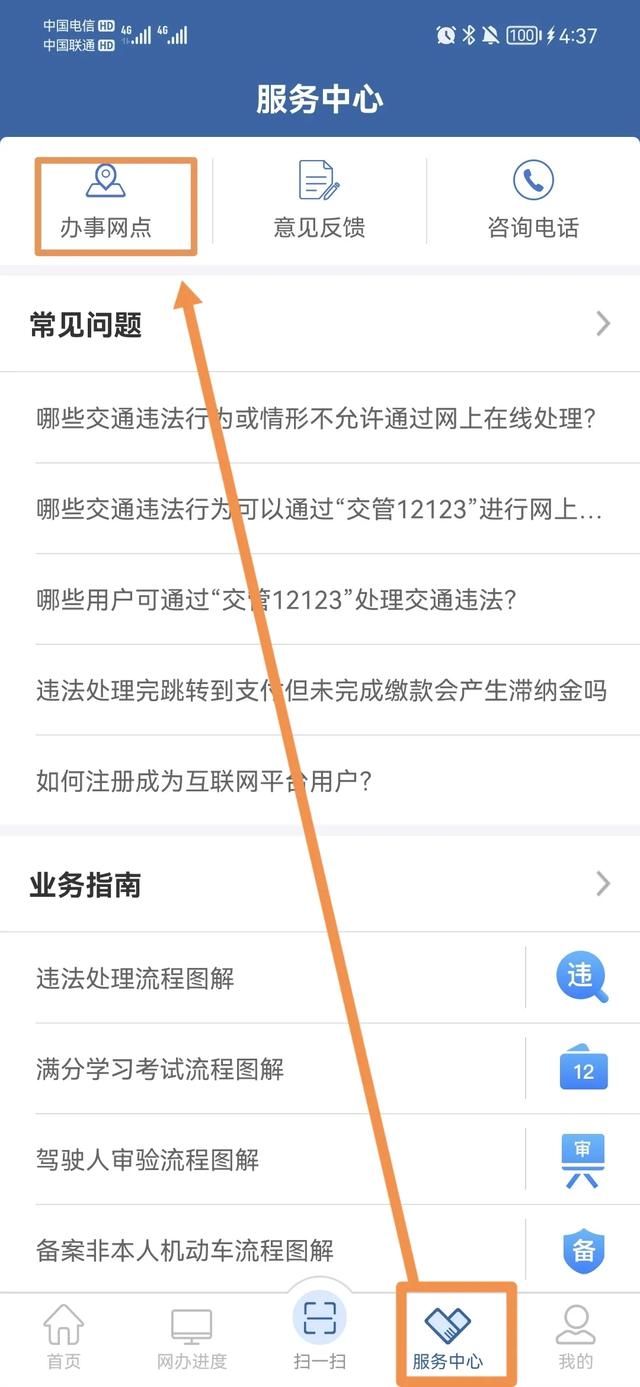Launch the 扫一扫 scanner
Viewport: 640px width, 1387px height.
point(320,1330)
